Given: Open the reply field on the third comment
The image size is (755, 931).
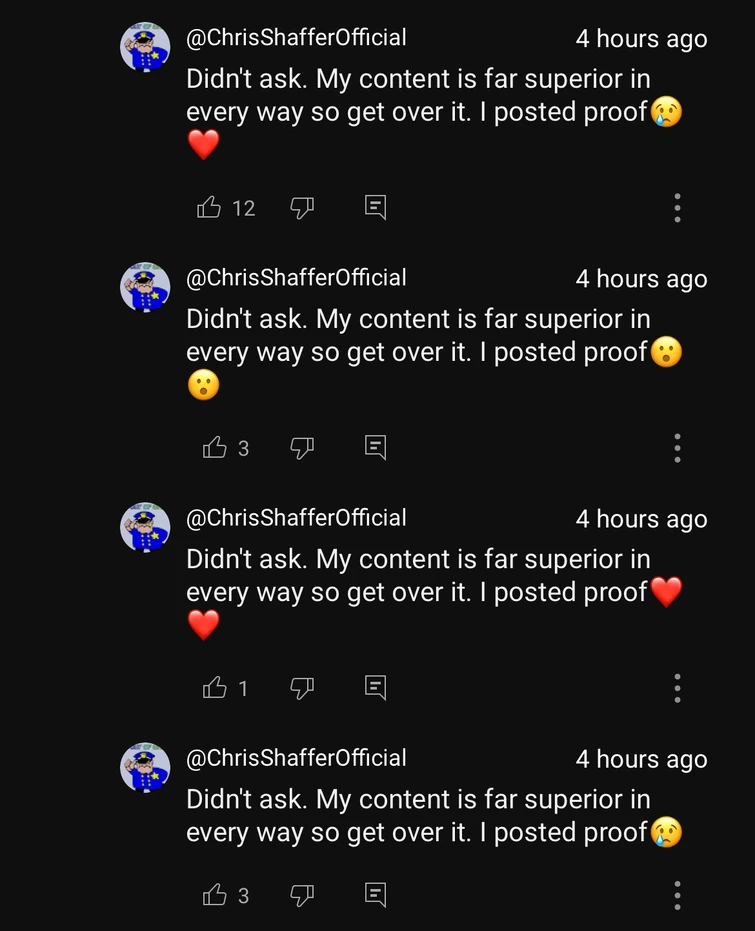Looking at the screenshot, I should click(x=375, y=688).
